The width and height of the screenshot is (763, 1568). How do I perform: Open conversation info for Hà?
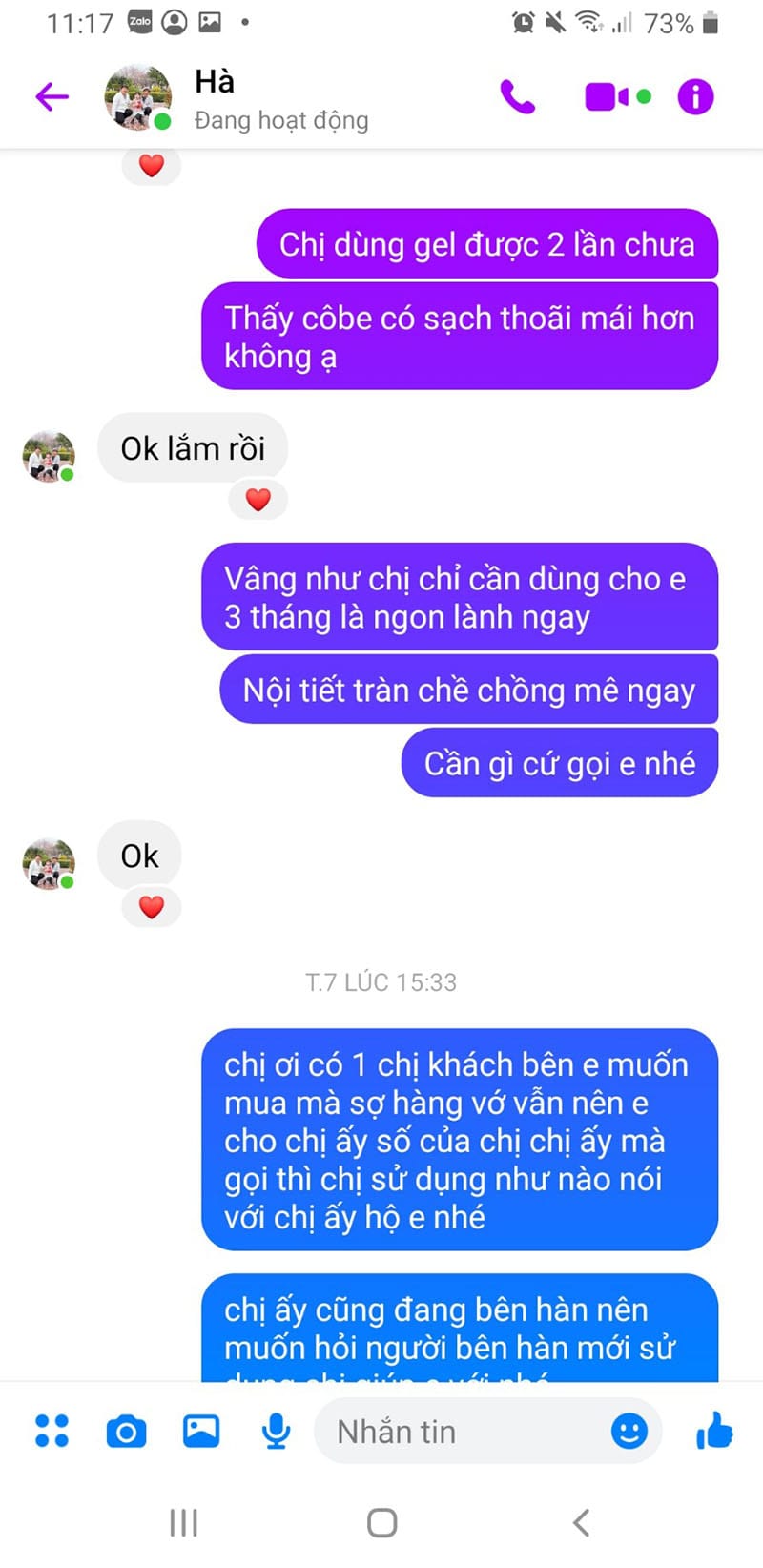[x=695, y=96]
